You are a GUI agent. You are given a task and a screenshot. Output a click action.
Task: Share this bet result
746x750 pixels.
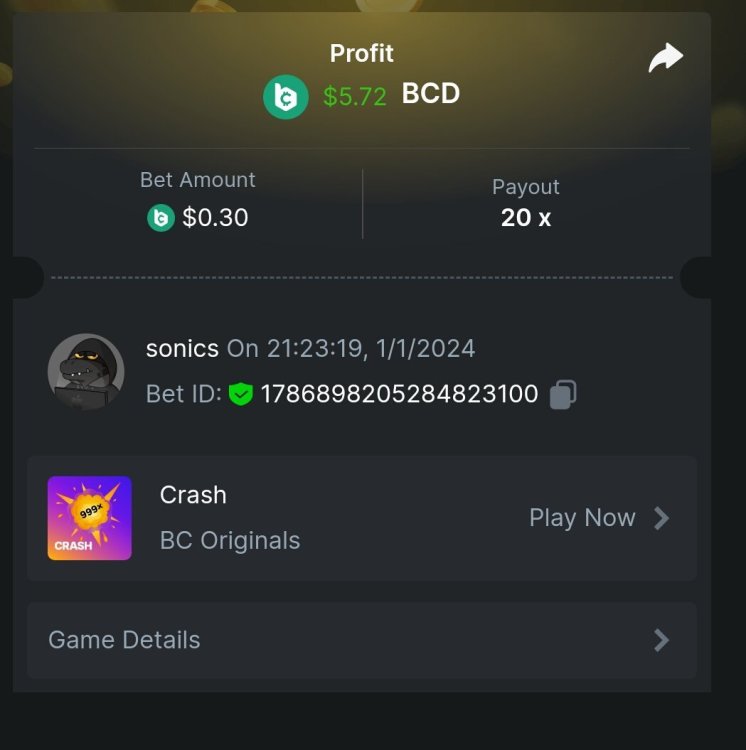pyautogui.click(x=665, y=58)
